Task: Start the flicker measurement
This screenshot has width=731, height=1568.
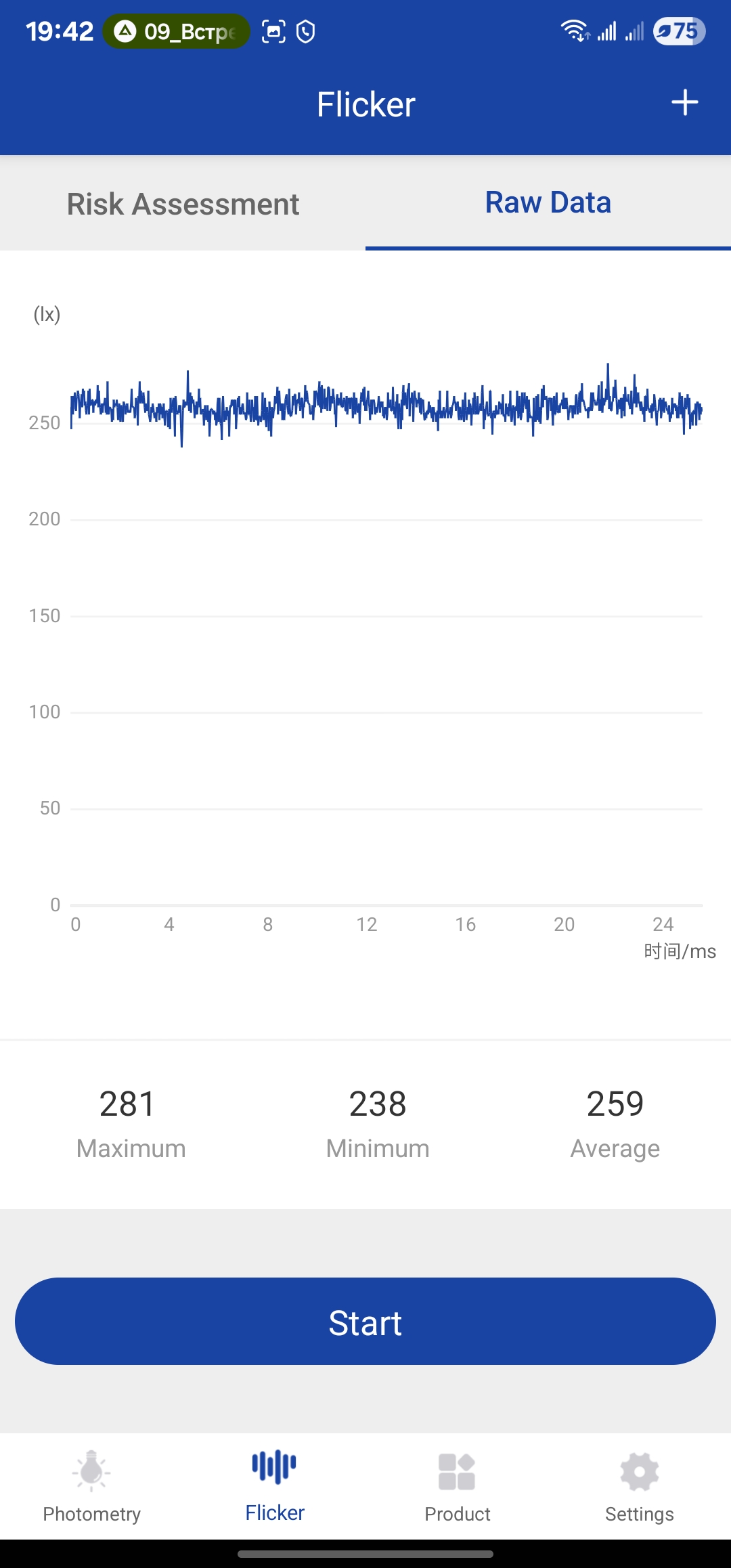Action: coord(365,1322)
